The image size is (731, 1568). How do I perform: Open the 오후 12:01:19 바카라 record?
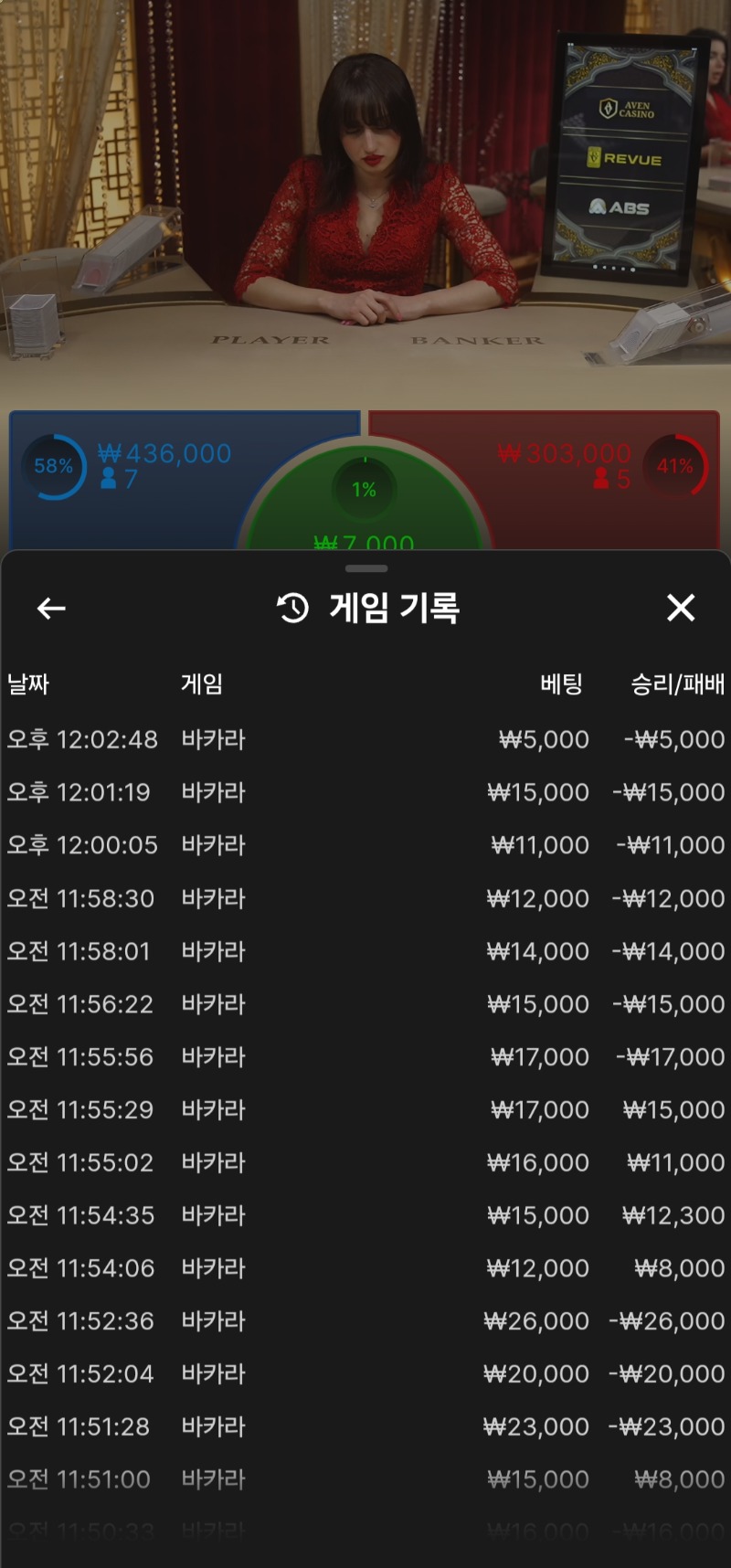[365, 792]
